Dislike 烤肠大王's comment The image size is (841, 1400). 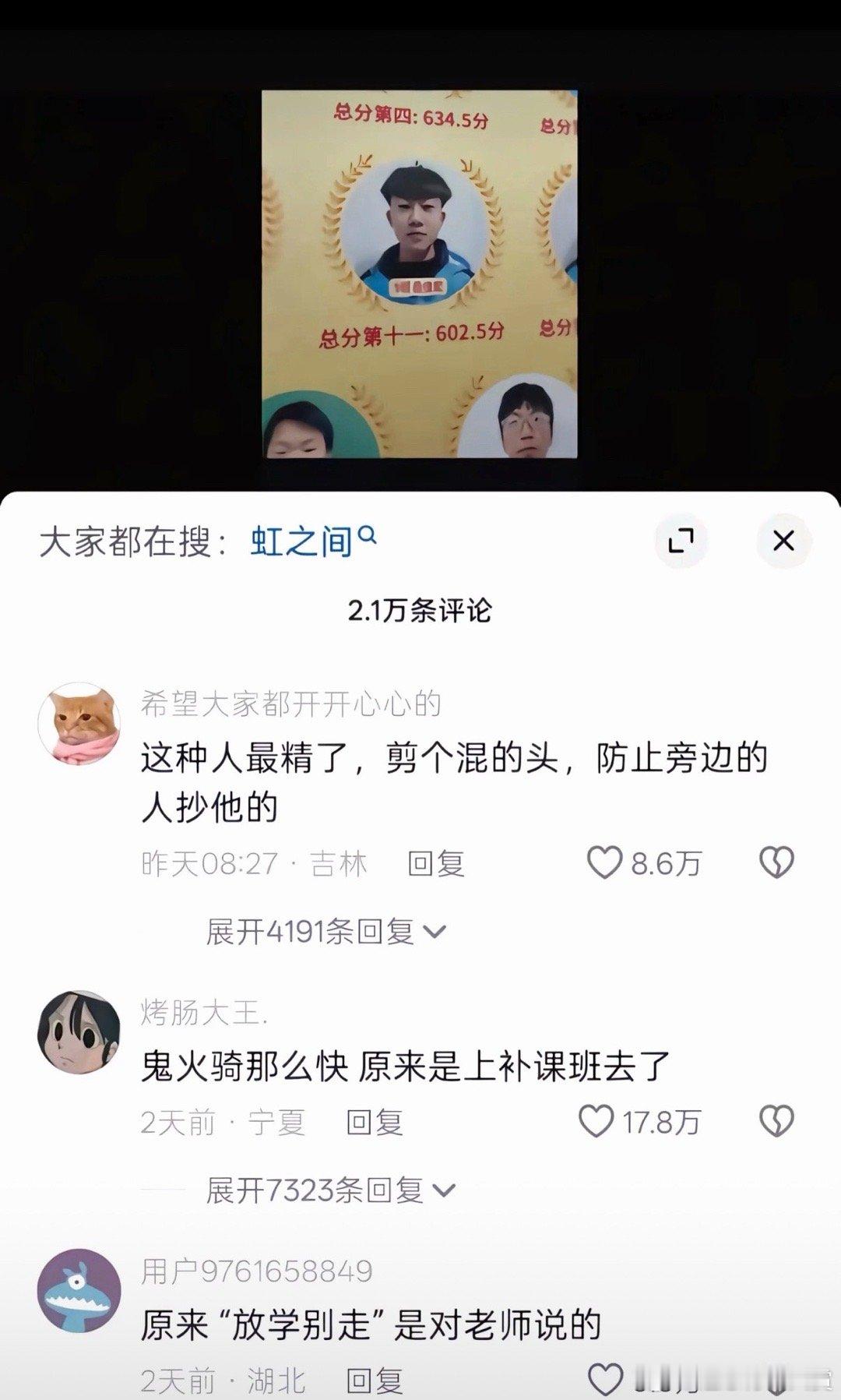(776, 1121)
